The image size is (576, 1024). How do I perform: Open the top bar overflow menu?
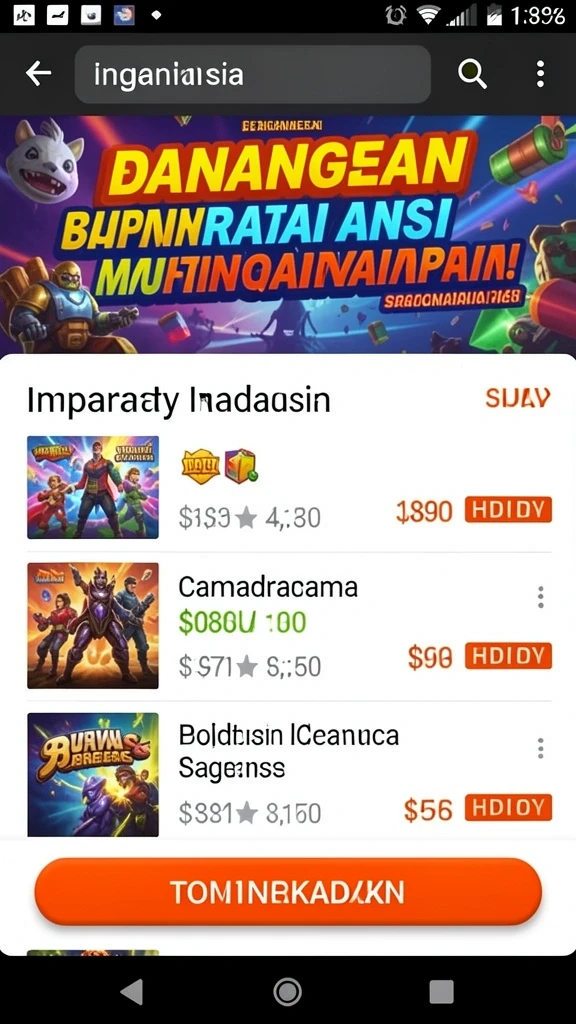[540, 74]
